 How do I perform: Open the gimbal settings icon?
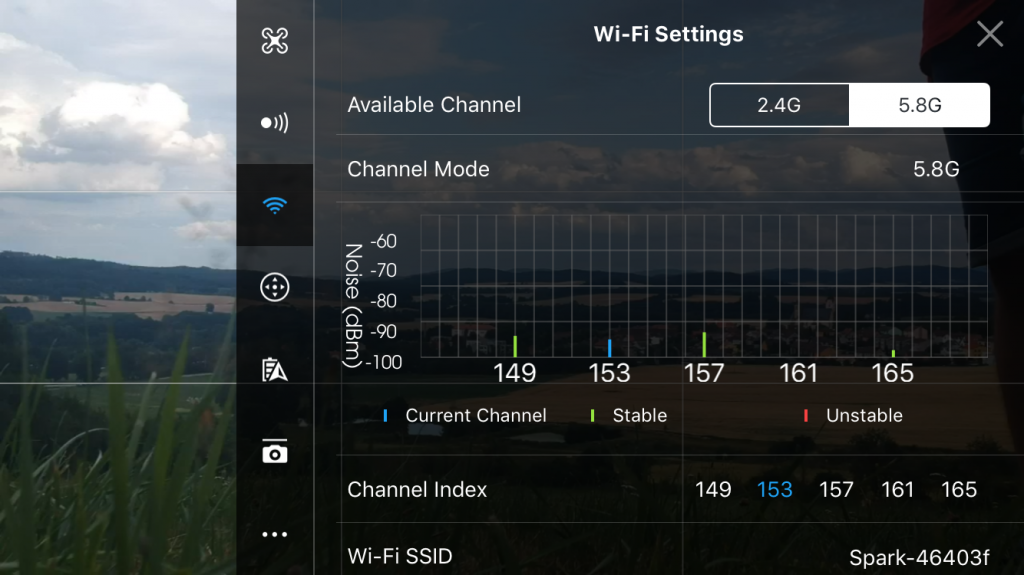tap(274, 288)
